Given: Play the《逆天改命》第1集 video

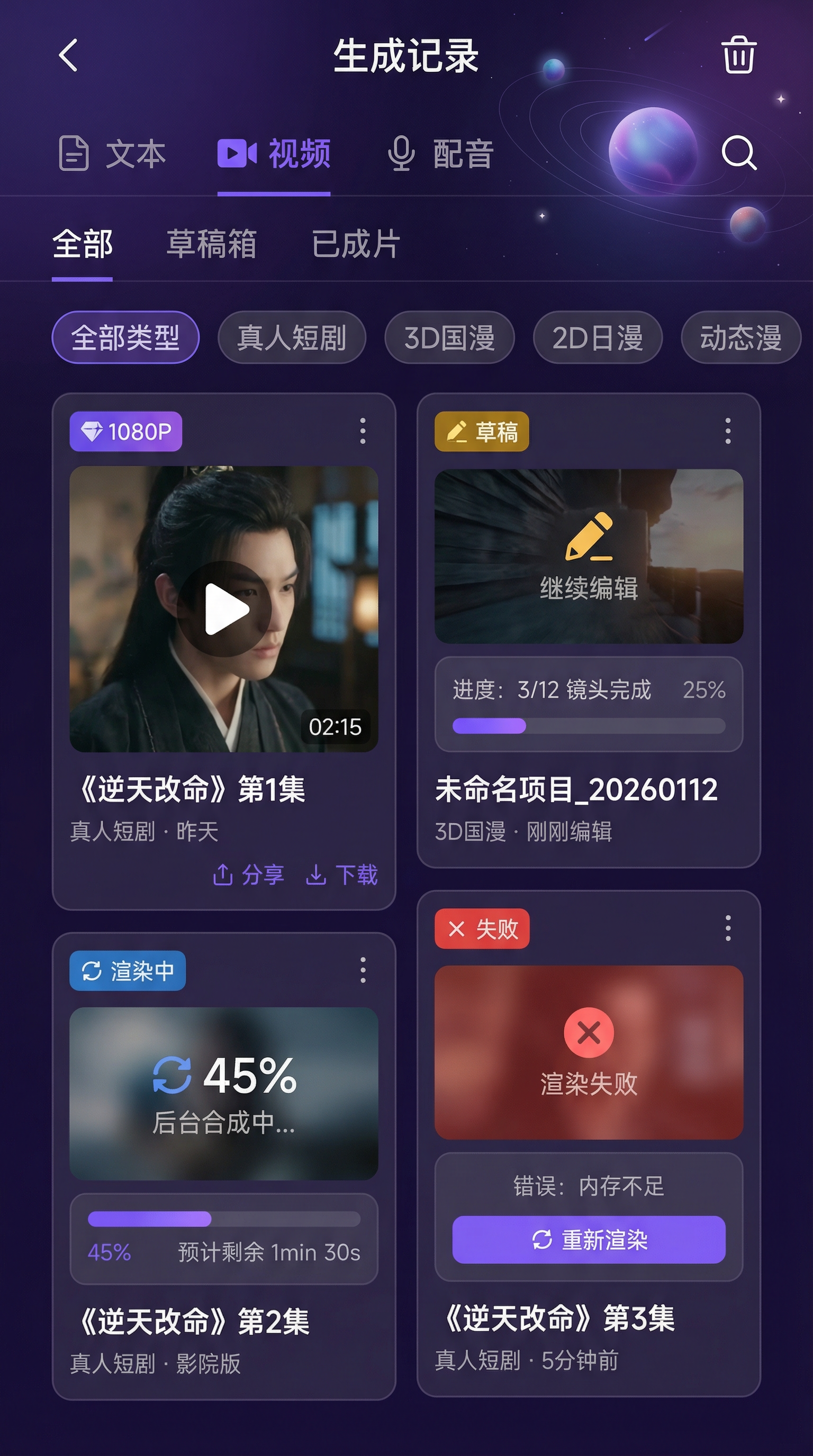Looking at the screenshot, I should pos(226,616).
